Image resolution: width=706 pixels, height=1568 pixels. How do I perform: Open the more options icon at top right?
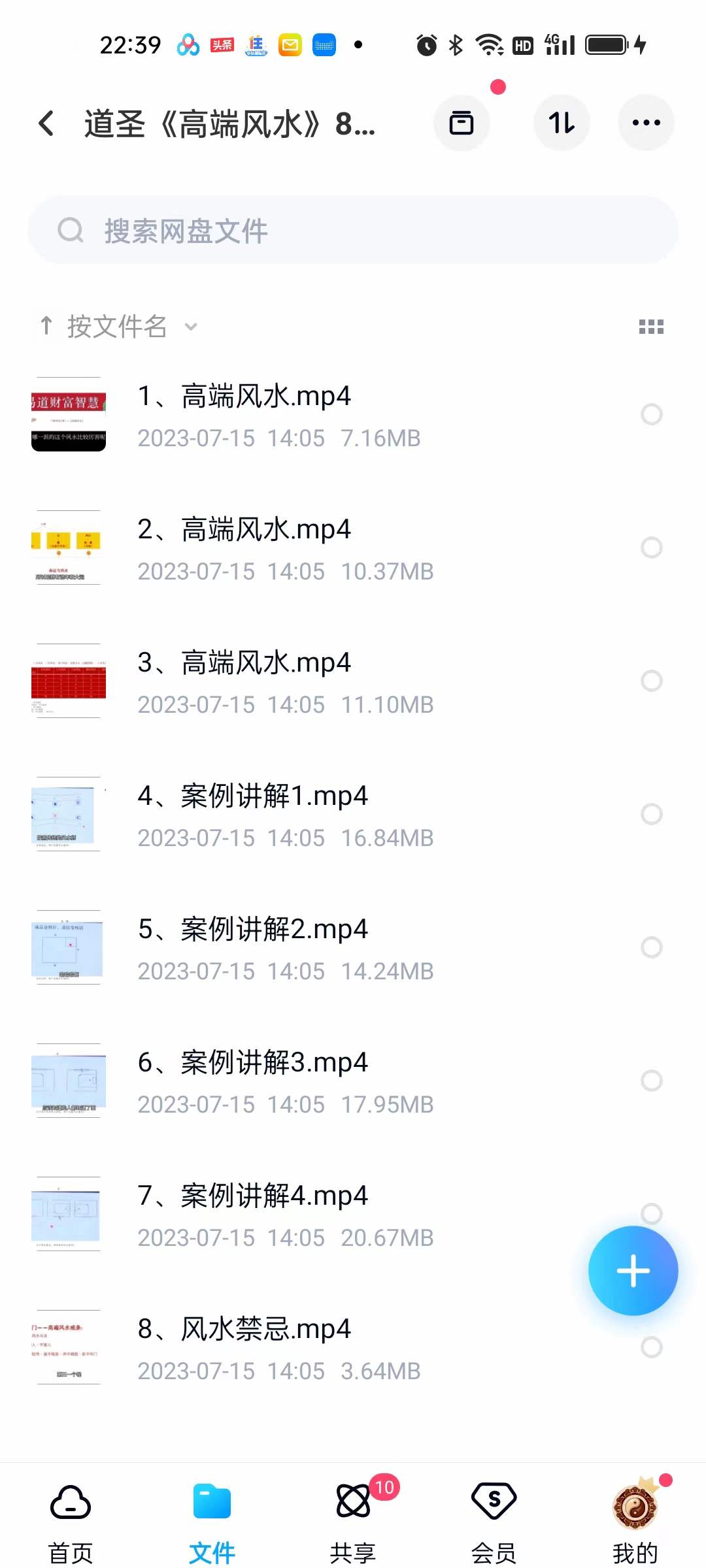646,123
